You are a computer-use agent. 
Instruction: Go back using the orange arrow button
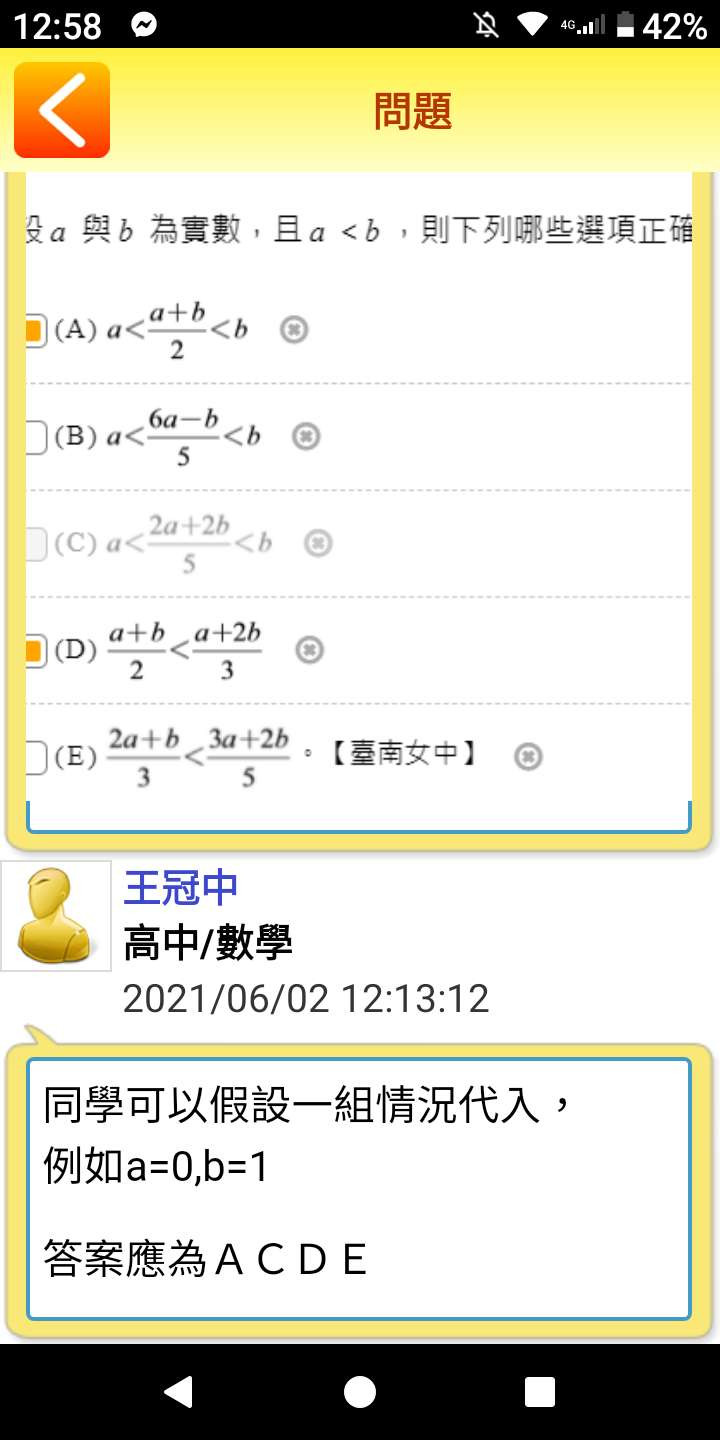[x=62, y=110]
